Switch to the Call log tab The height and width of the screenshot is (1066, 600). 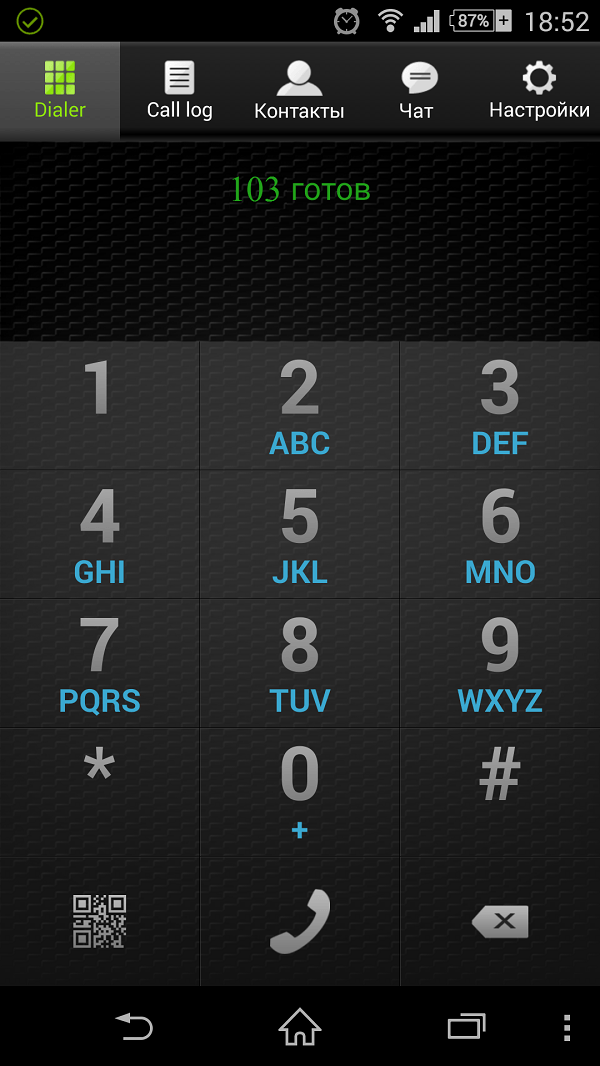pyautogui.click(x=179, y=90)
